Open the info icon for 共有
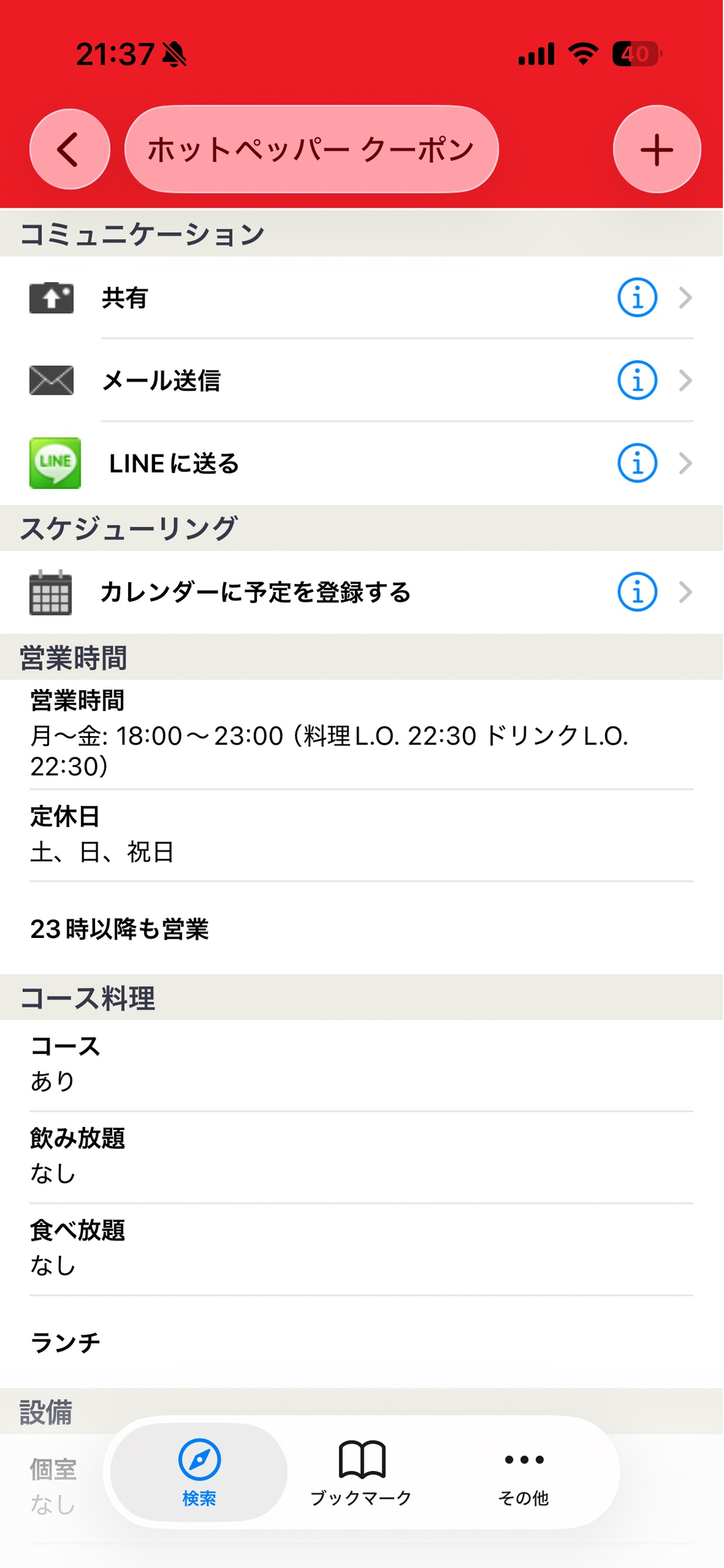The width and height of the screenshot is (724, 1568). pos(637,297)
